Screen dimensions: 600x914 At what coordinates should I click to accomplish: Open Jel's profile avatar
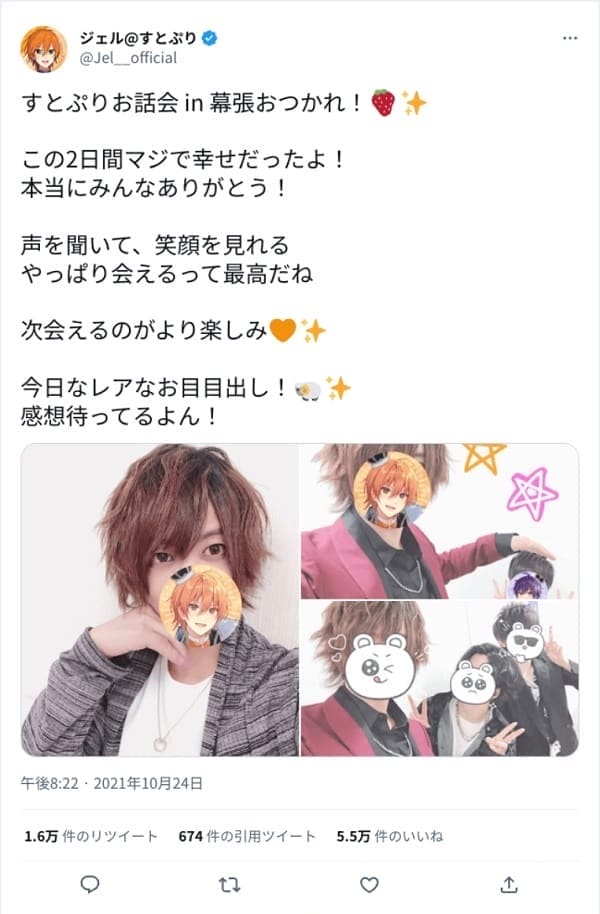click(44, 48)
